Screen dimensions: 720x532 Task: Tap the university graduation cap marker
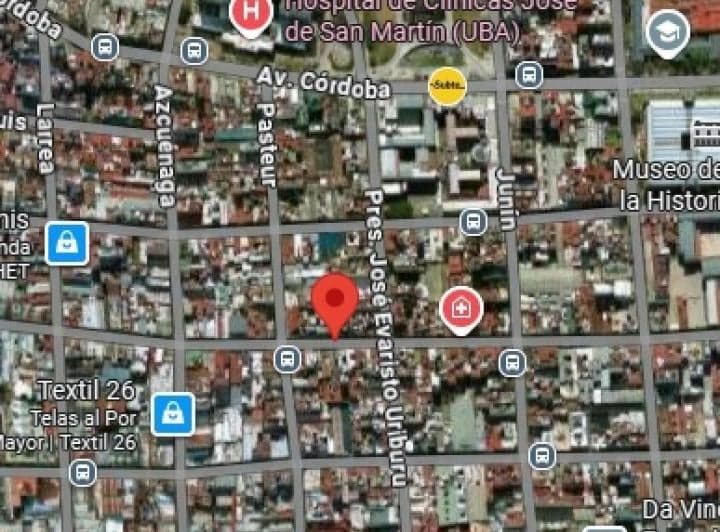pos(667,34)
